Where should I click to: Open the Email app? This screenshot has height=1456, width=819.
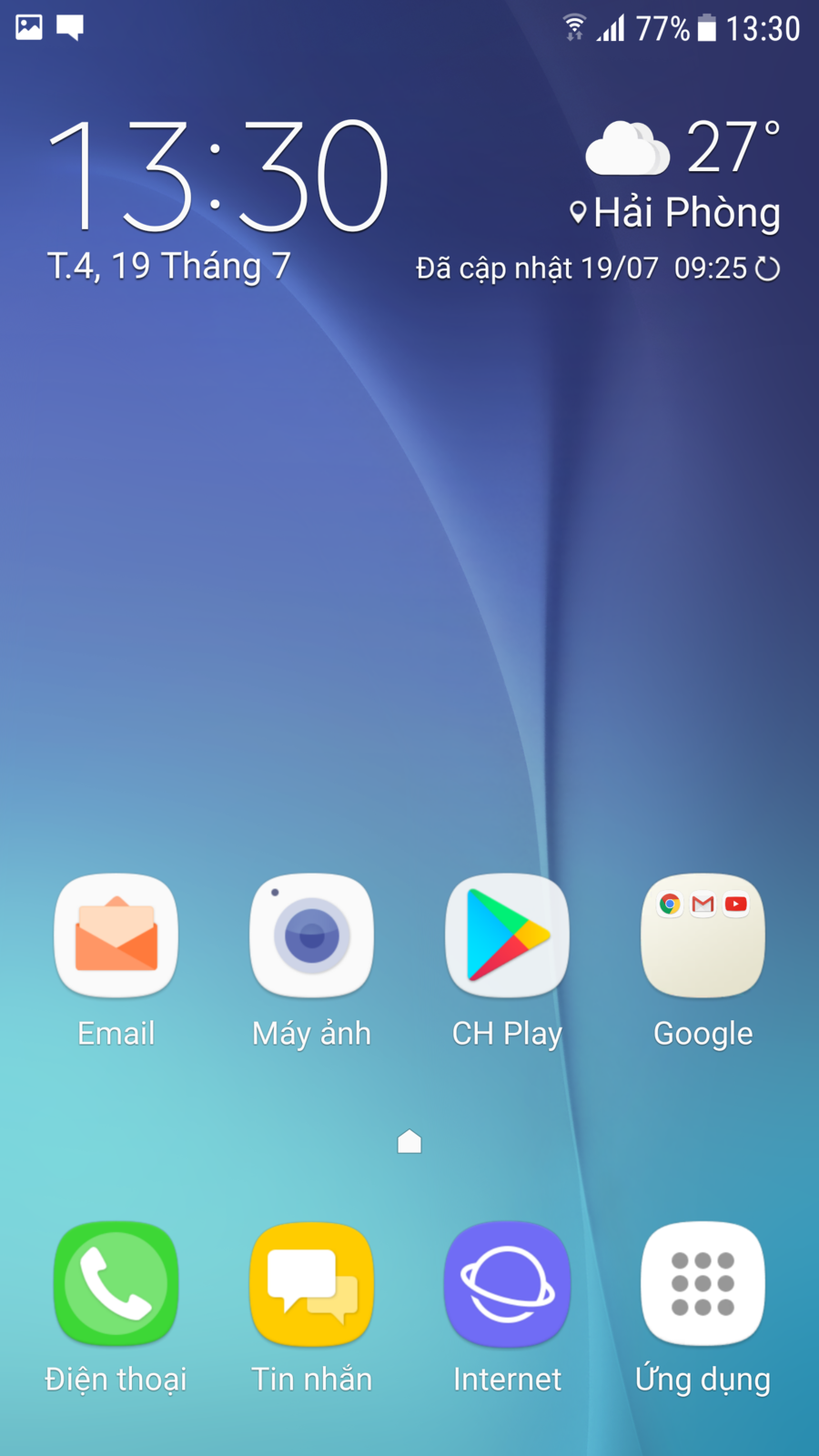116,936
